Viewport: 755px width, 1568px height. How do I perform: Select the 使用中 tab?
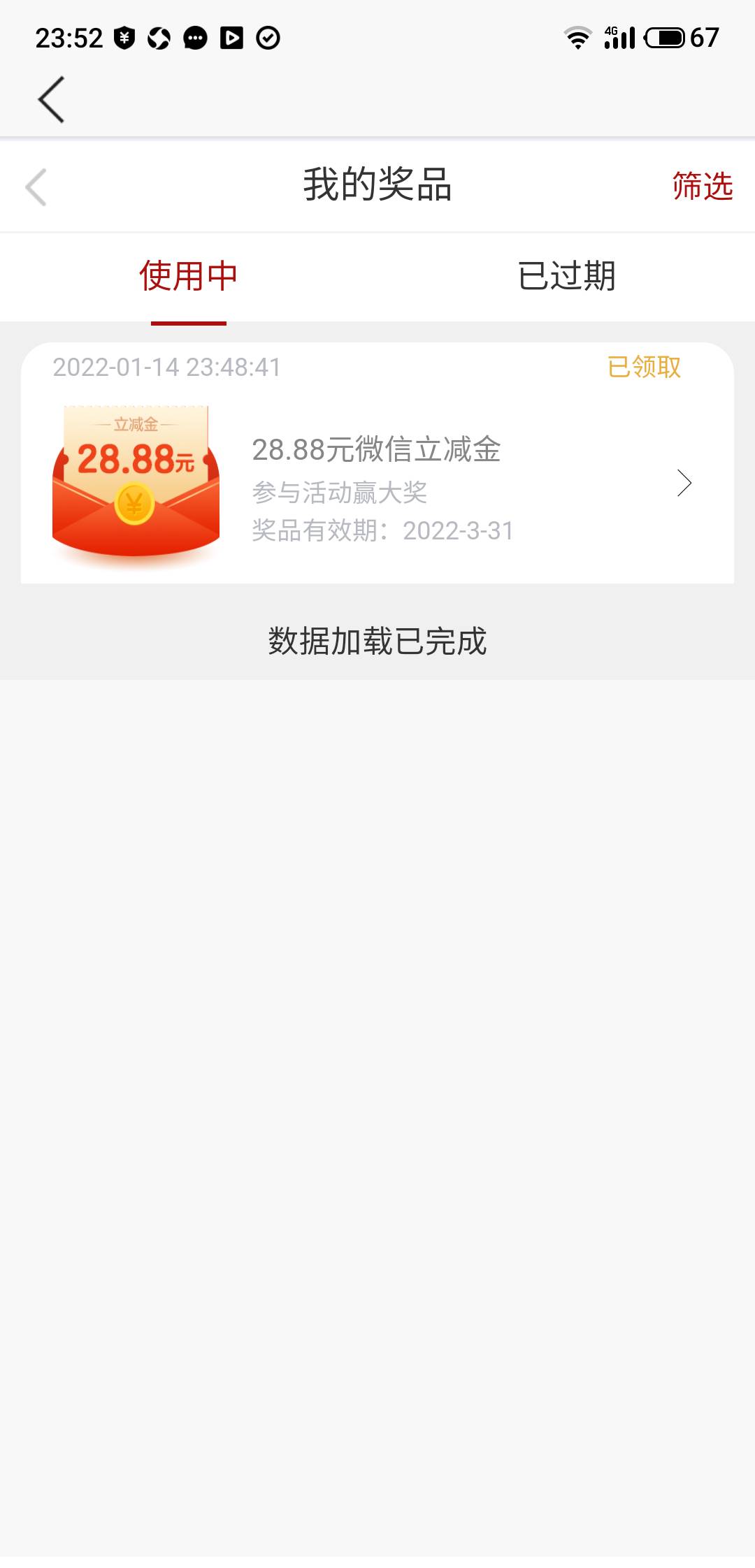click(x=189, y=276)
